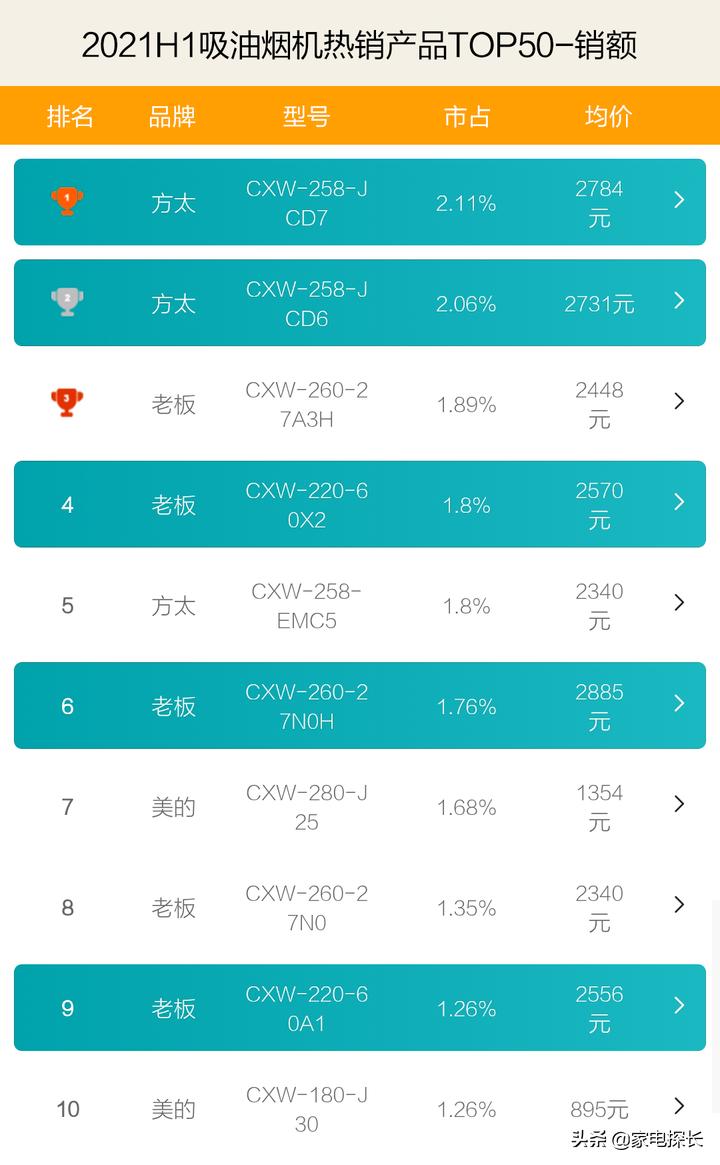Select the rank number 7 for 美的

(67, 806)
